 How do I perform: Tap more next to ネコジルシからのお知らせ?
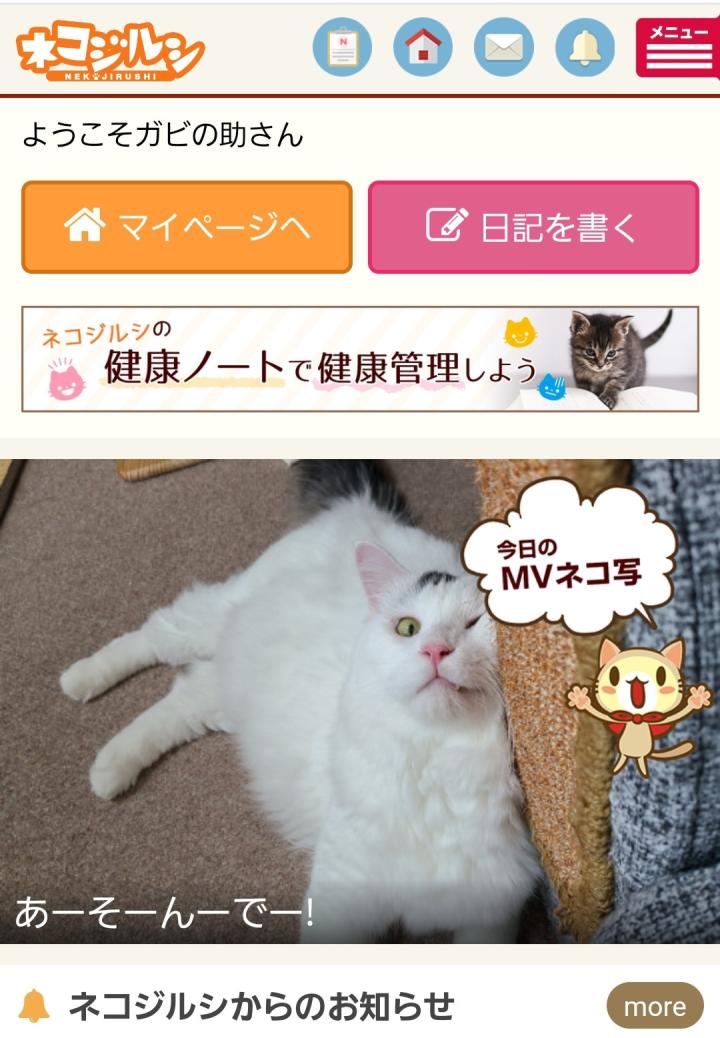coord(655,1006)
